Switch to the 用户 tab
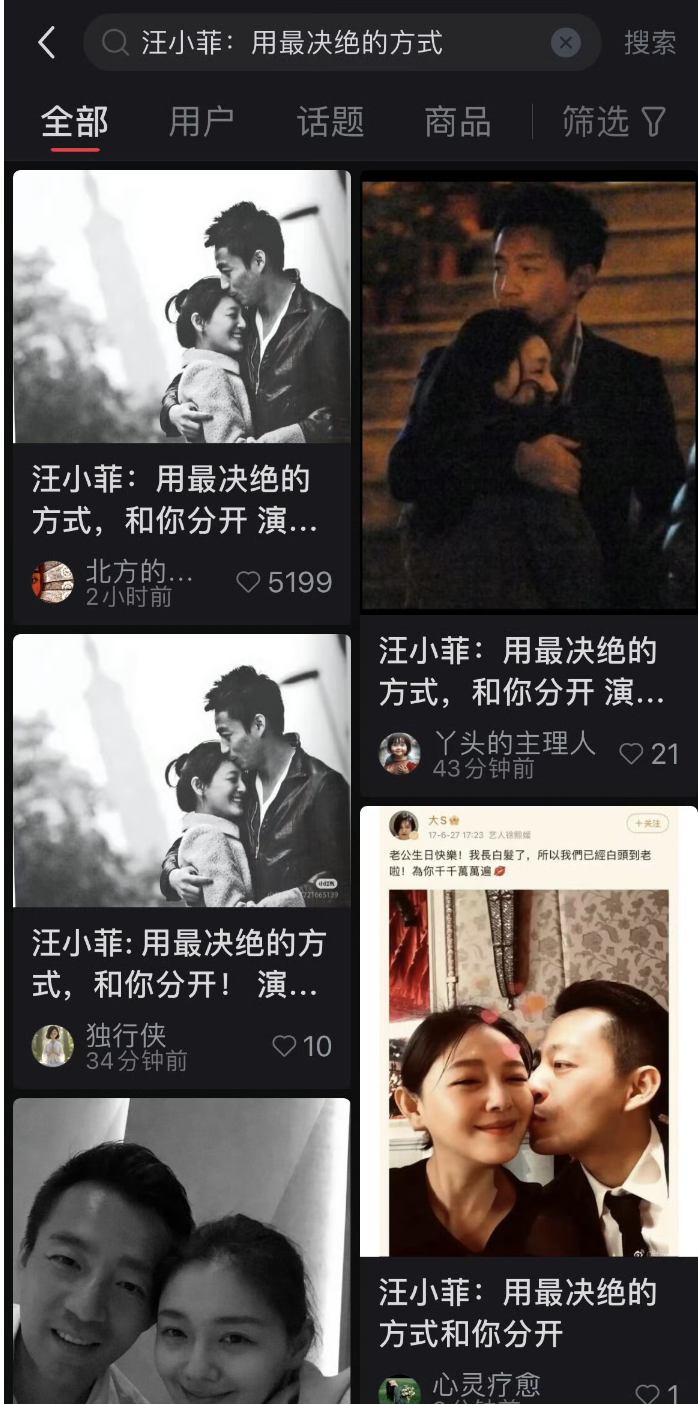 tap(201, 122)
